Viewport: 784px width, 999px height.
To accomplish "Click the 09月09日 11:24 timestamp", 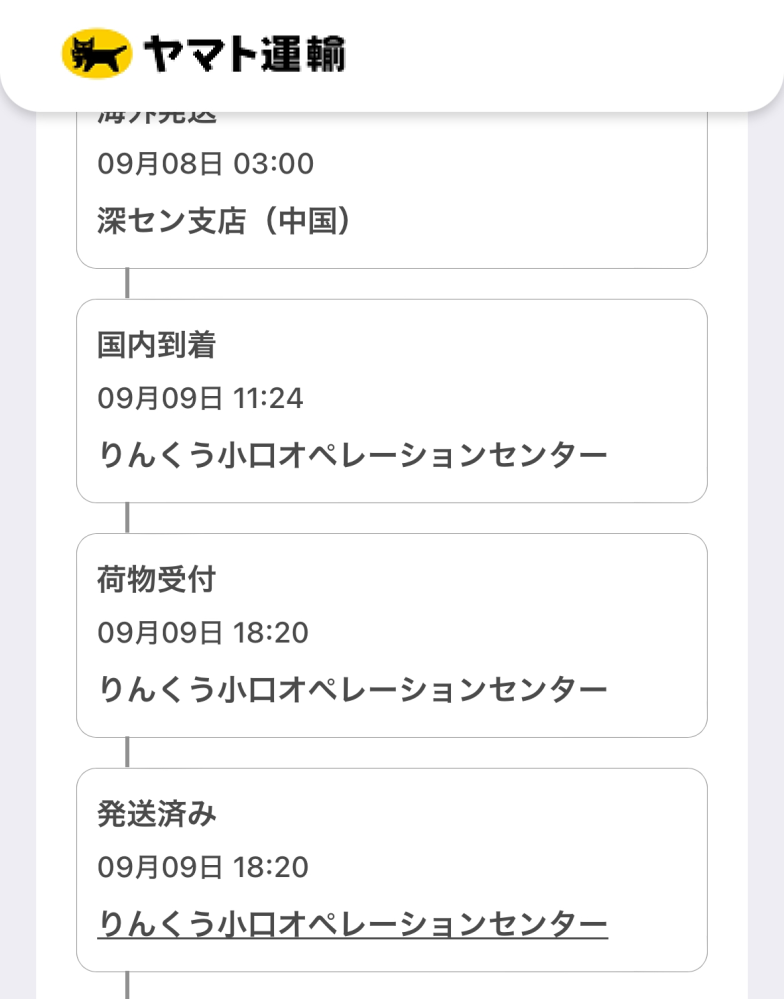I will [203, 398].
